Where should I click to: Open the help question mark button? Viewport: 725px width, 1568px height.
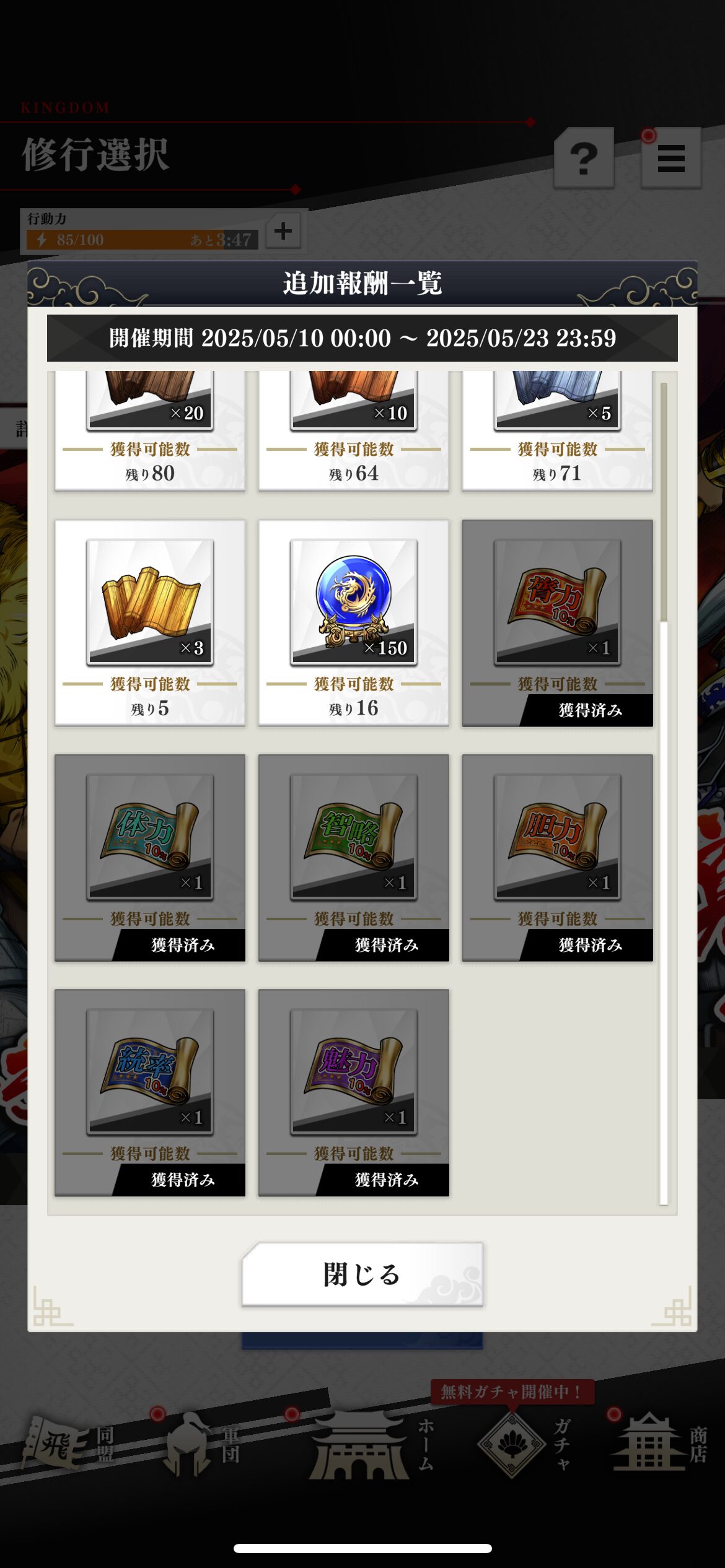pyautogui.click(x=583, y=158)
